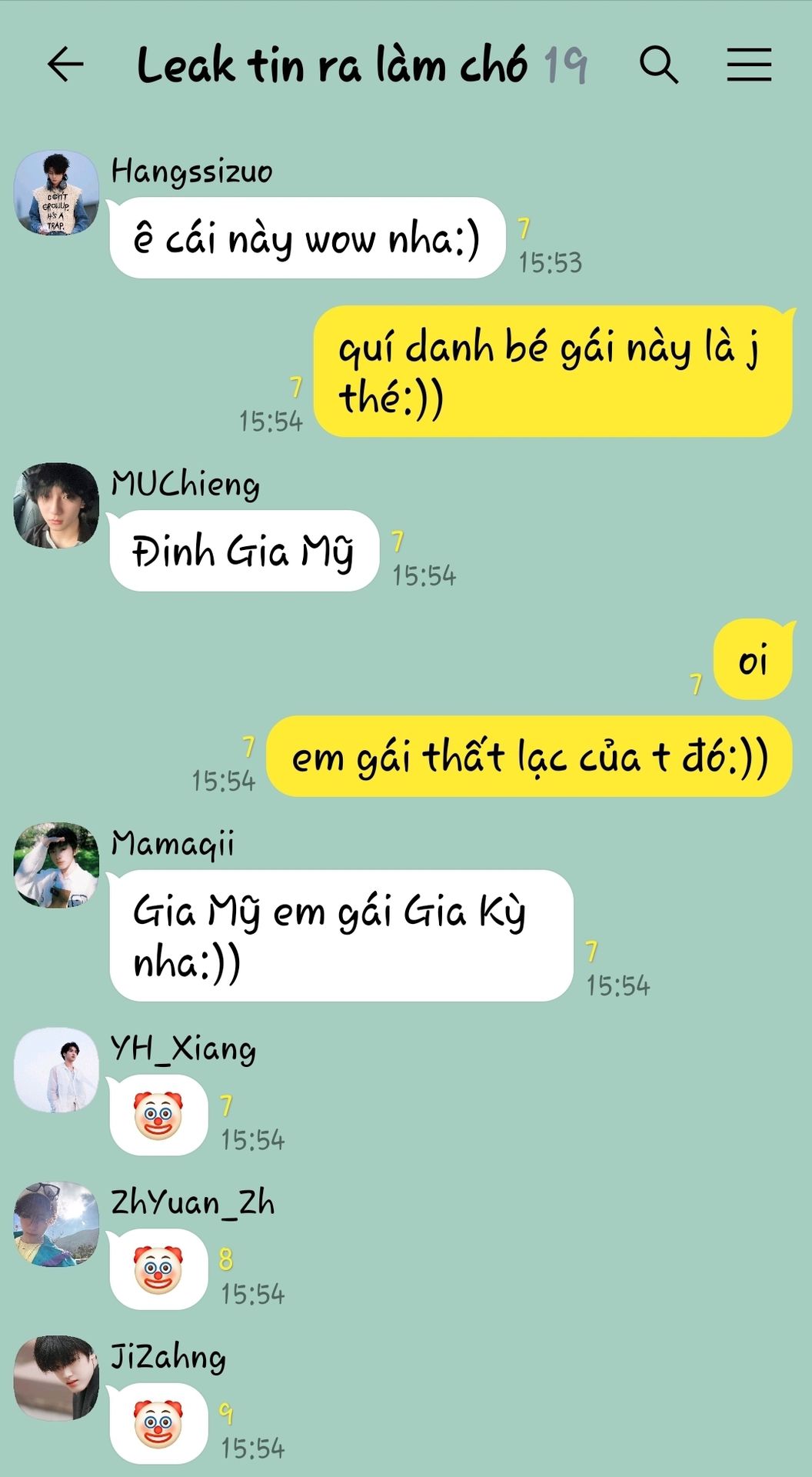This screenshot has width=812, height=1477.
Task: View MUChieng's profile avatar
Action: coord(56,505)
